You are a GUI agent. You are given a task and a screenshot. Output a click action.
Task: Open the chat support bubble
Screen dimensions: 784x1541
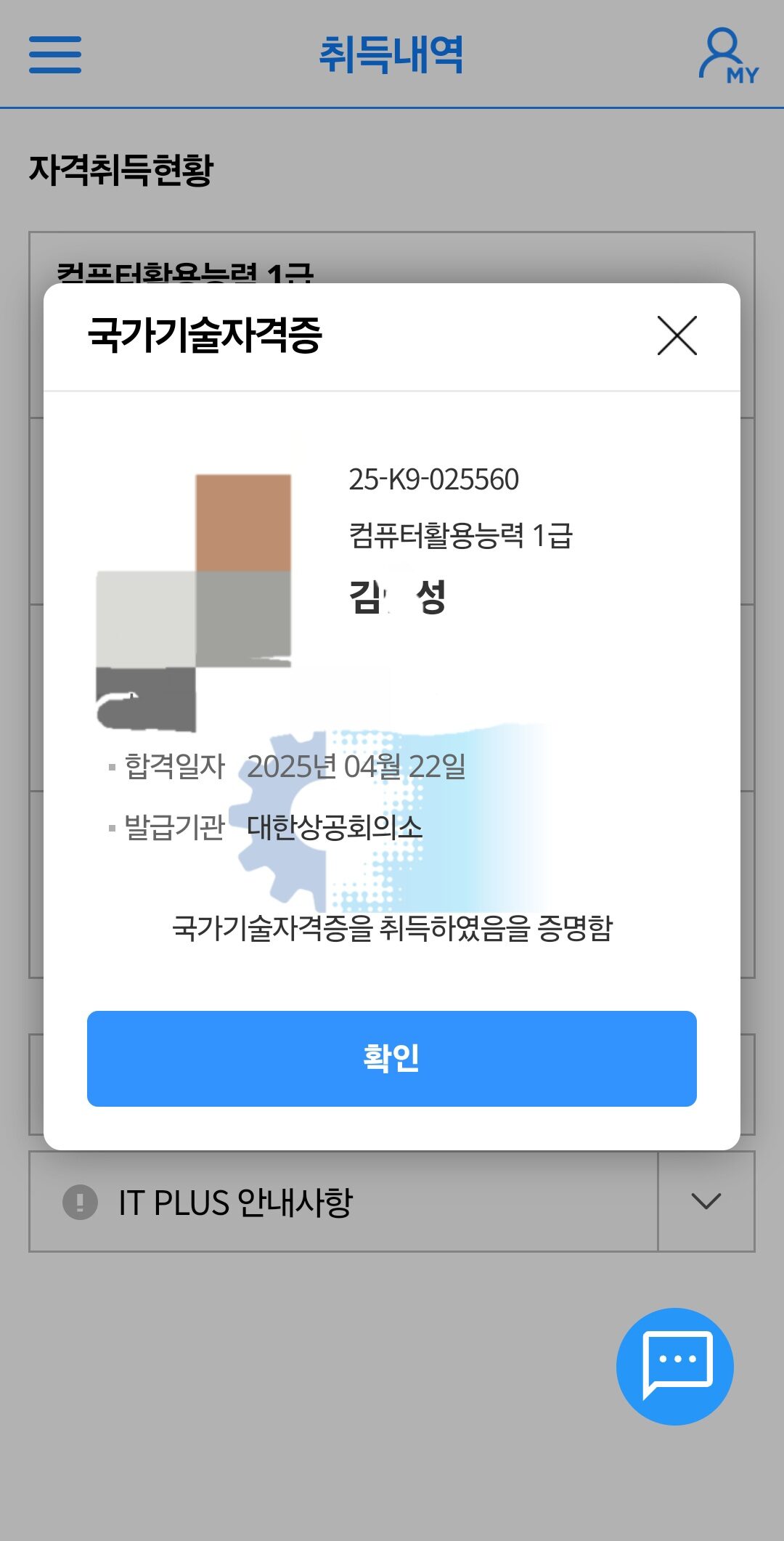click(674, 1366)
